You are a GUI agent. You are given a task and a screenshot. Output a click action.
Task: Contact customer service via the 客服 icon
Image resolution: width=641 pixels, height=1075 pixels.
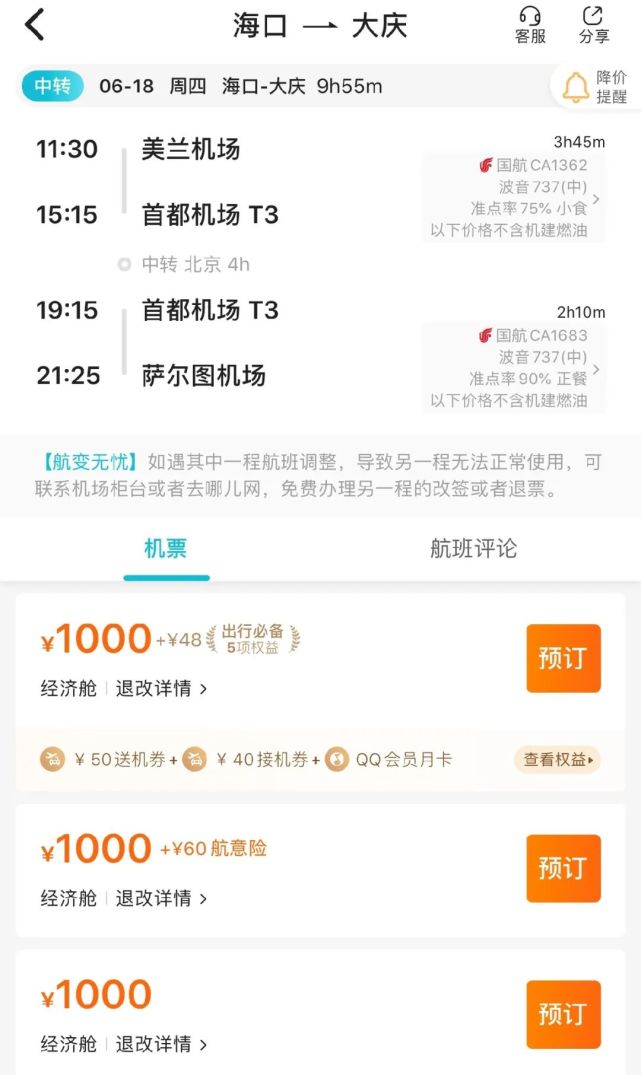[x=530, y=25]
